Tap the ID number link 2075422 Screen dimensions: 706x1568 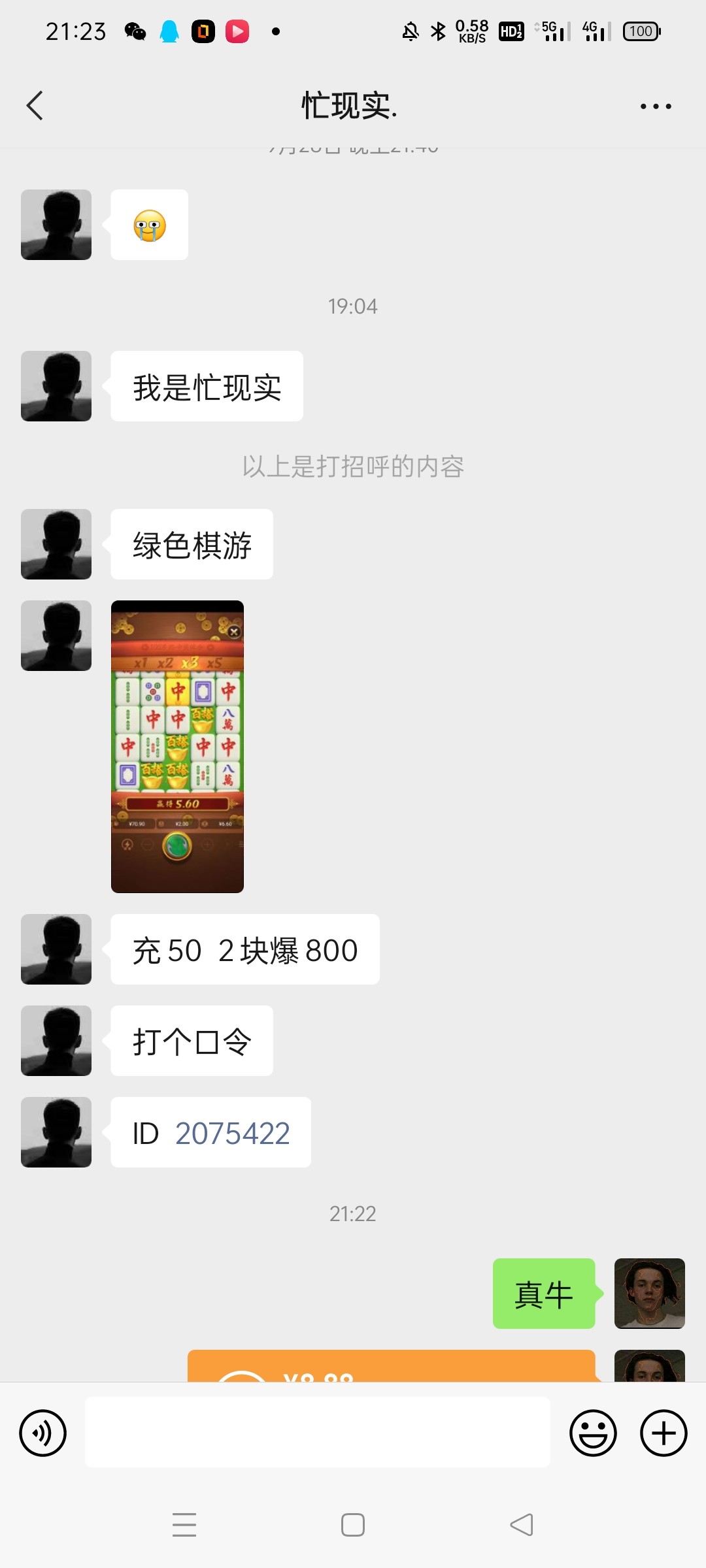tap(232, 1133)
